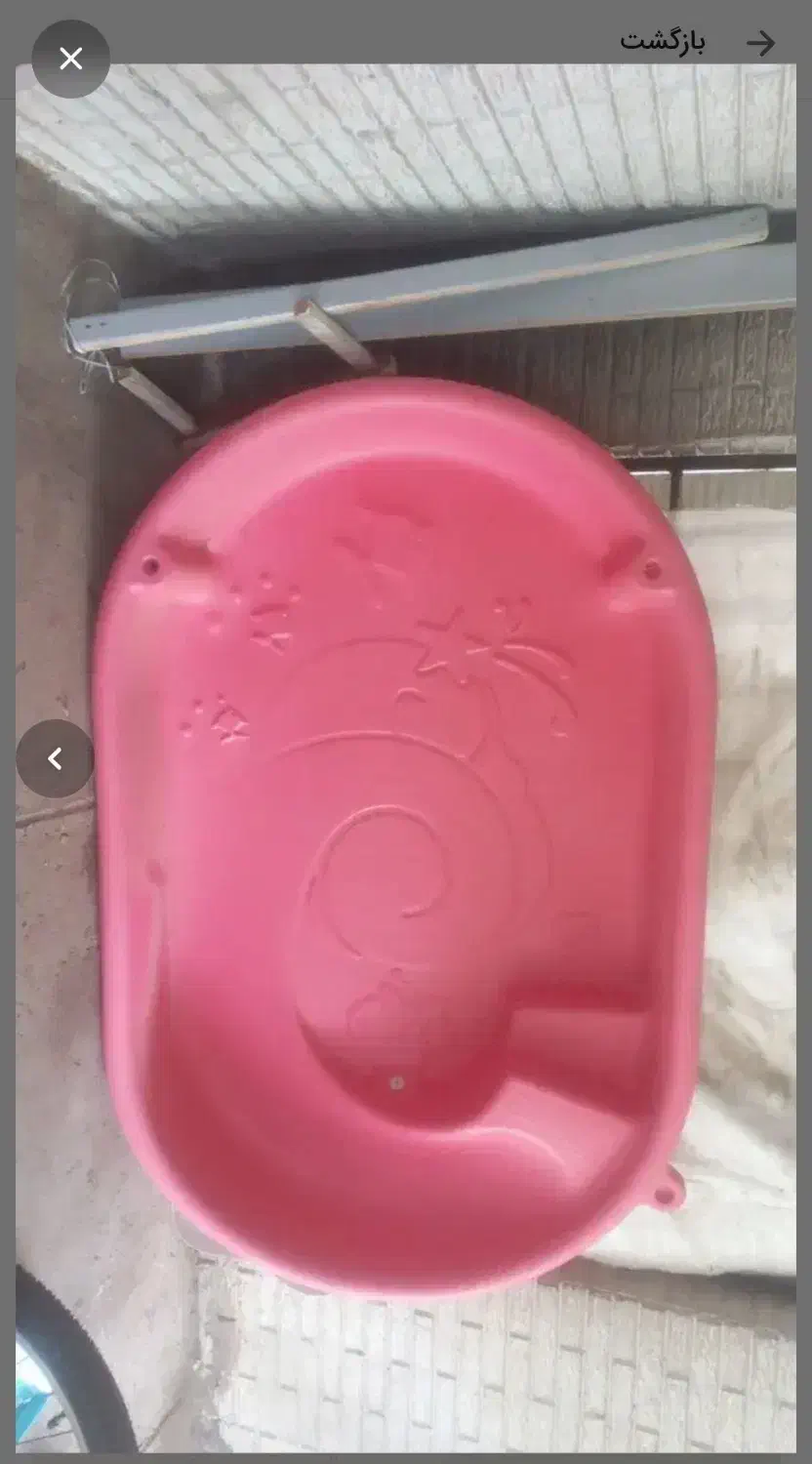Go back using the بازگشت arrow

[759, 42]
